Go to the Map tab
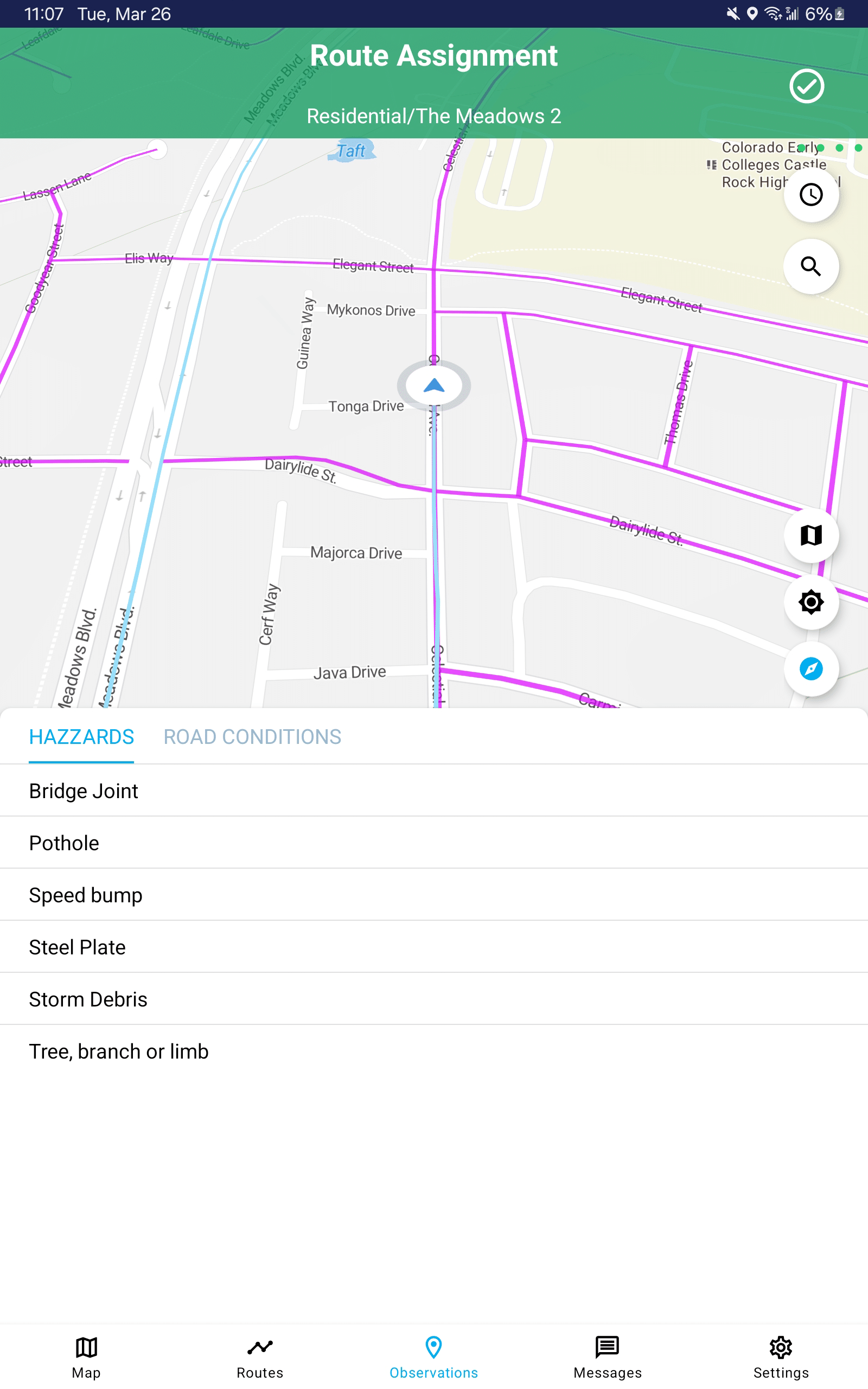This screenshot has width=868, height=1389. click(x=87, y=1358)
